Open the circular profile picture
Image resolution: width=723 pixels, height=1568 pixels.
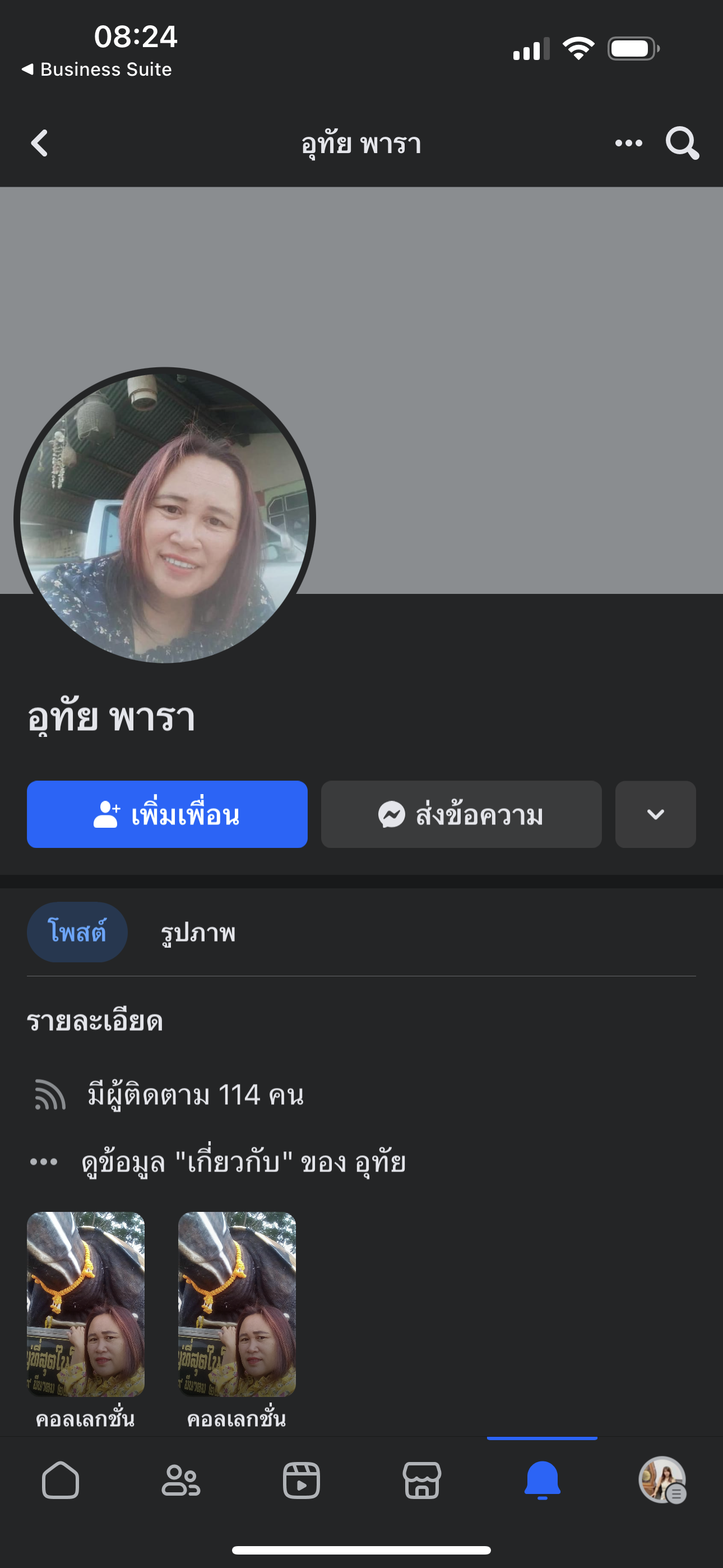pos(164,518)
